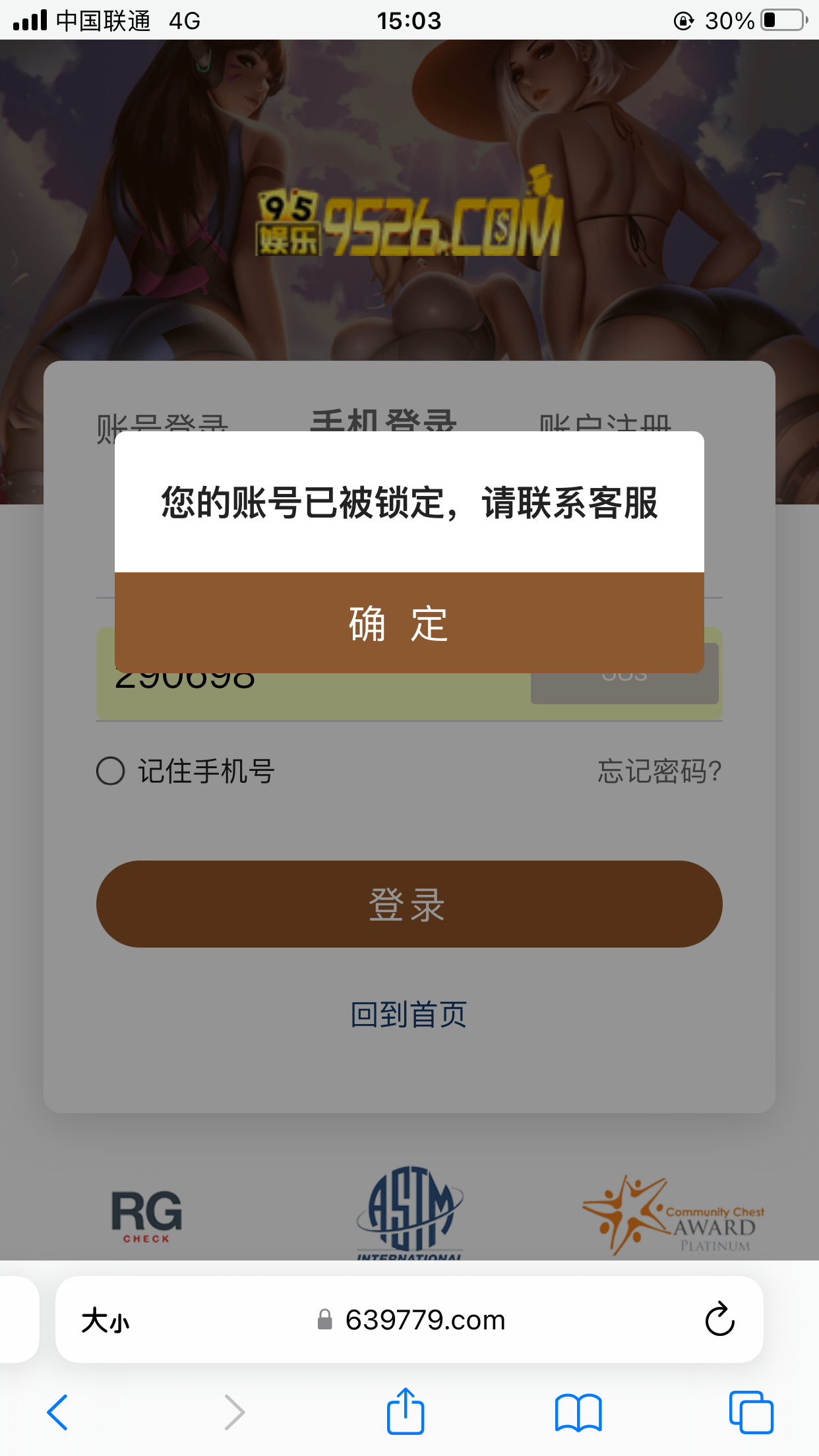Screen dimensions: 819x1456
Task: Tap the 登录 login button
Action: [x=409, y=903]
